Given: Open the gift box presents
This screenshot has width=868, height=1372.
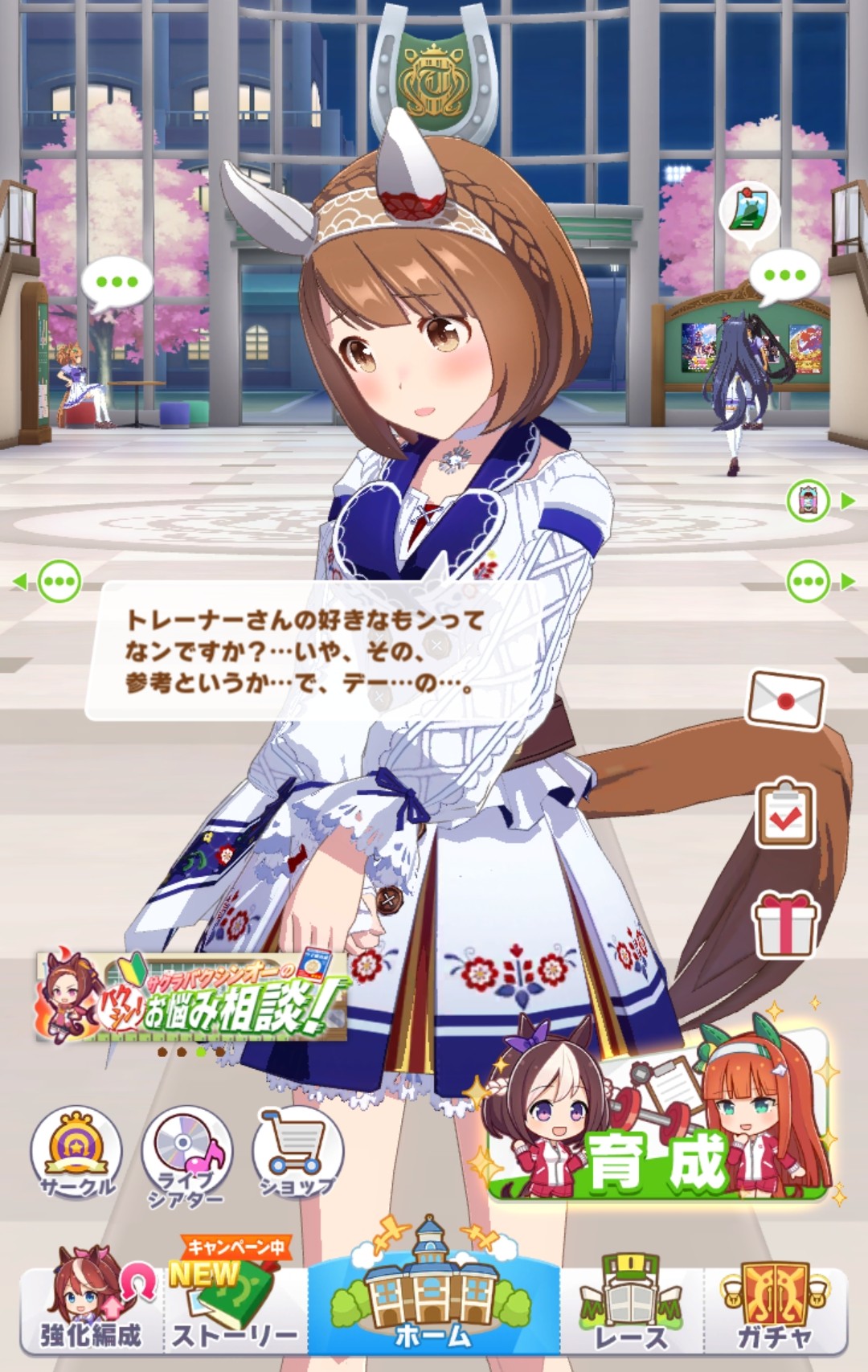Looking at the screenshot, I should pos(786,925).
